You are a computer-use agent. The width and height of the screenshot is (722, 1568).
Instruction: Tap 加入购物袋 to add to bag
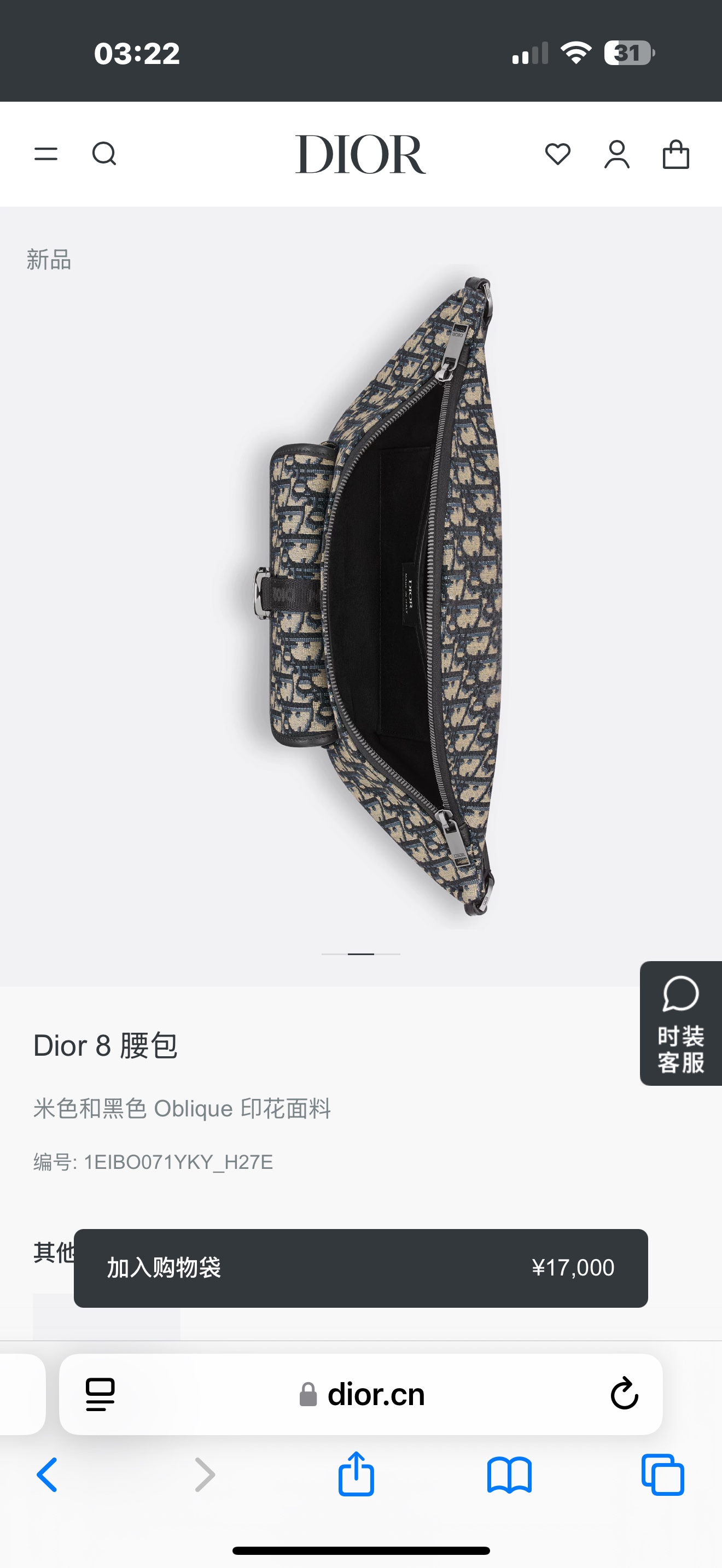pyautogui.click(x=360, y=1268)
